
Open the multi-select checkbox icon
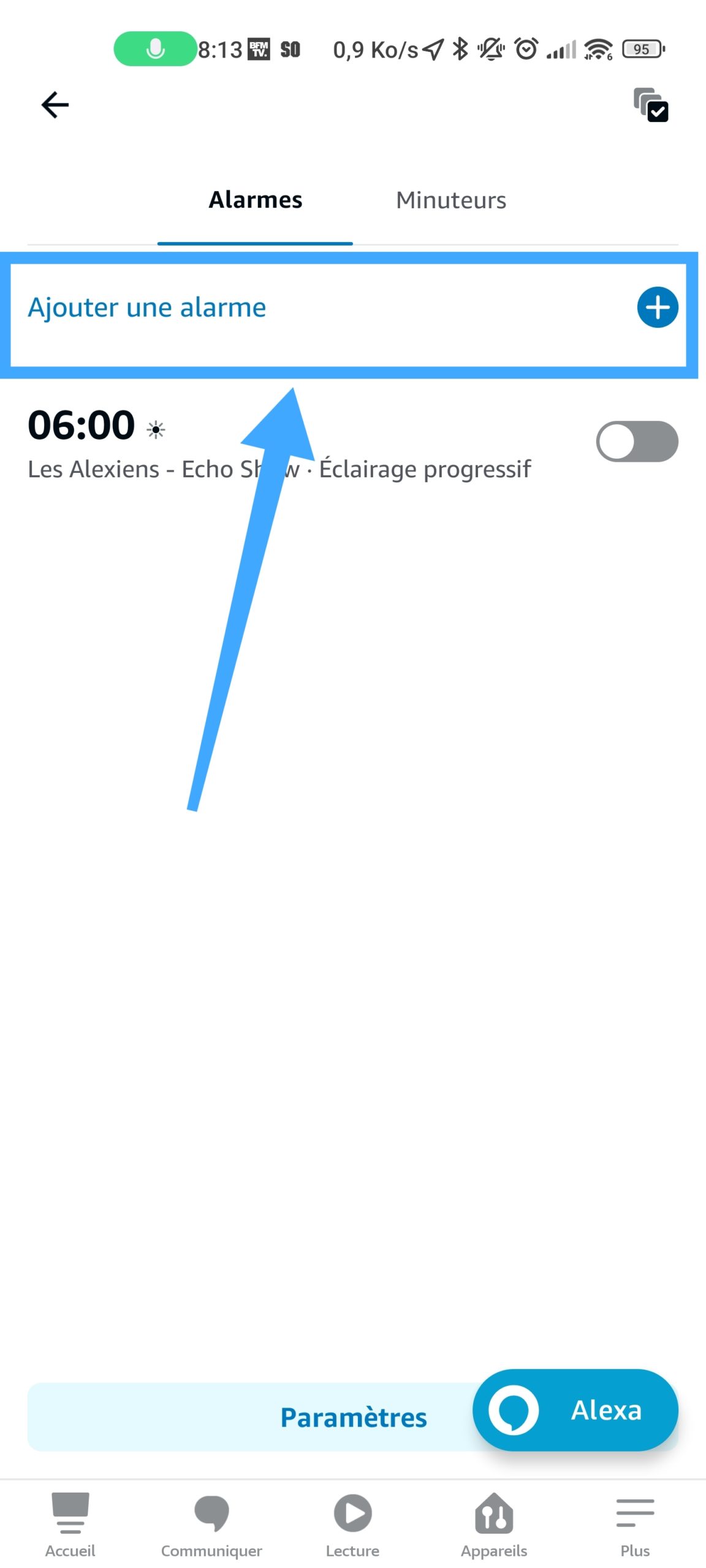pyautogui.click(x=651, y=105)
